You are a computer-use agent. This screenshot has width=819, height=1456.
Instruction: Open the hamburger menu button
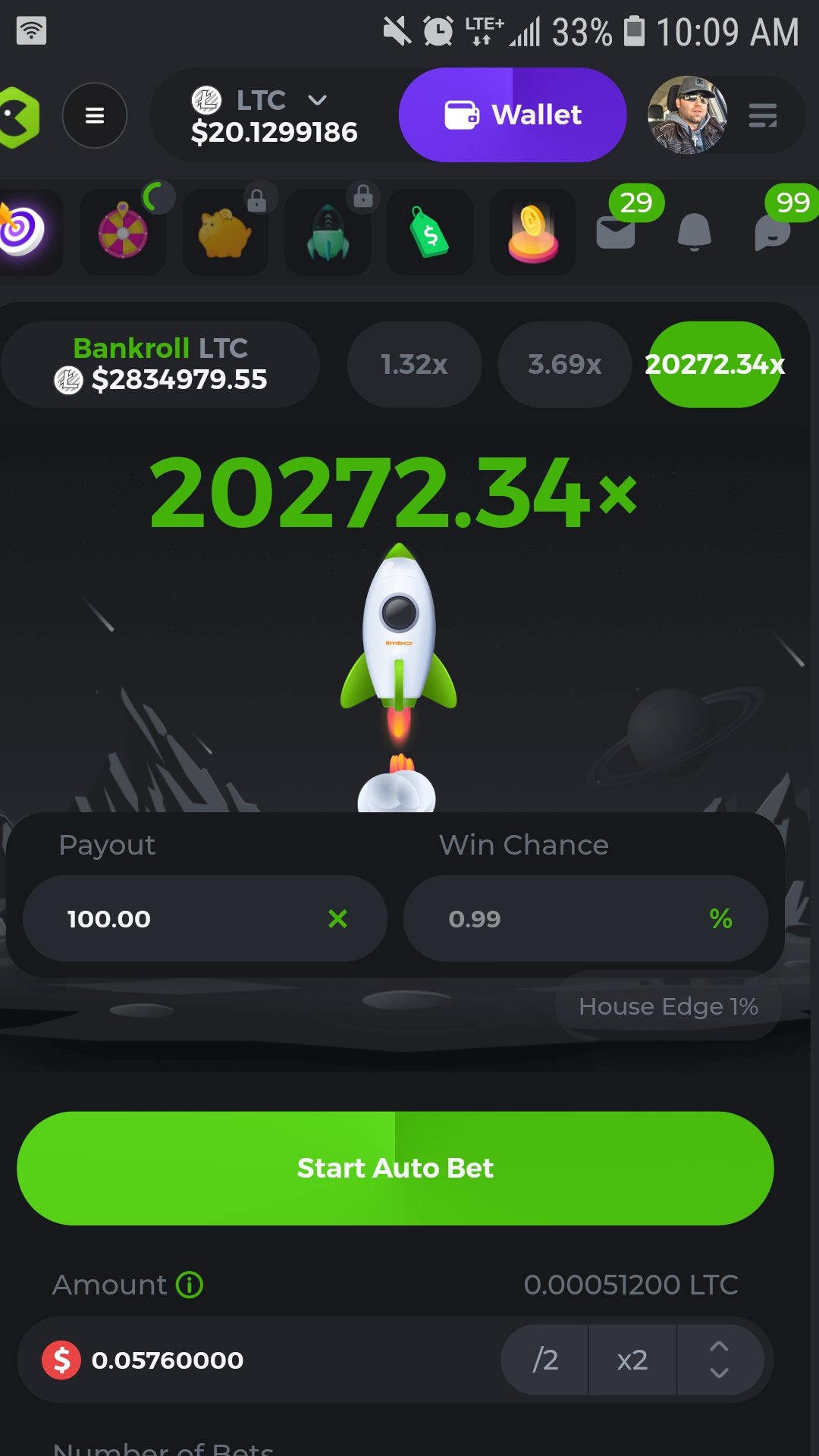[94, 115]
